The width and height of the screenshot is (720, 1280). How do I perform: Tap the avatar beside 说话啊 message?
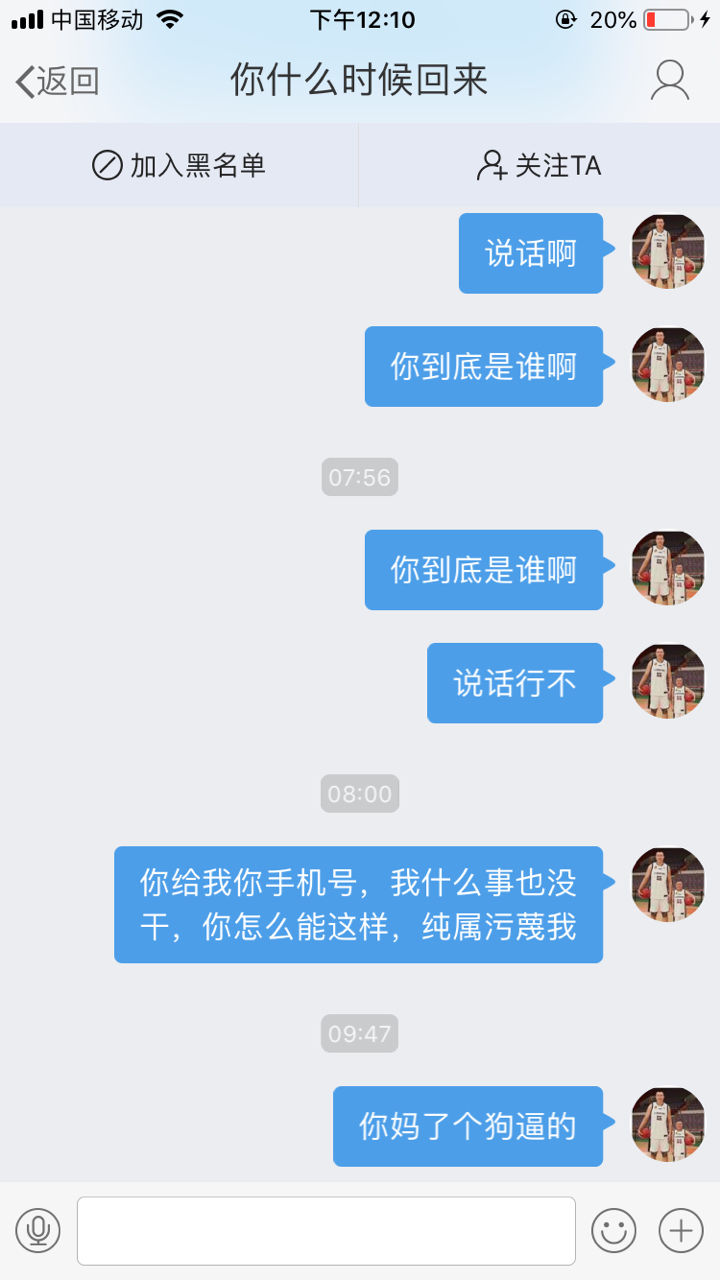668,251
